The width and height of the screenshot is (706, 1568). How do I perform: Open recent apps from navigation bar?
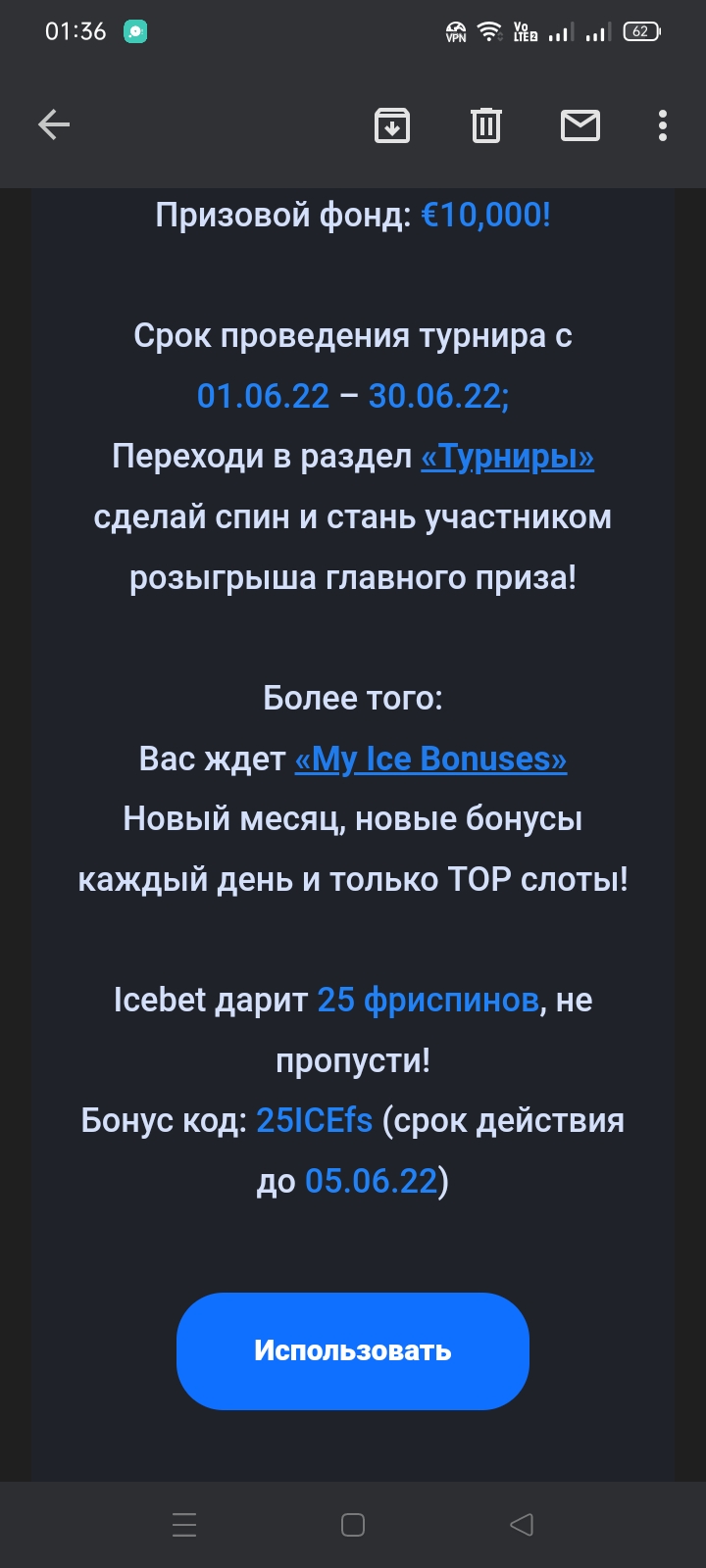[184, 1524]
